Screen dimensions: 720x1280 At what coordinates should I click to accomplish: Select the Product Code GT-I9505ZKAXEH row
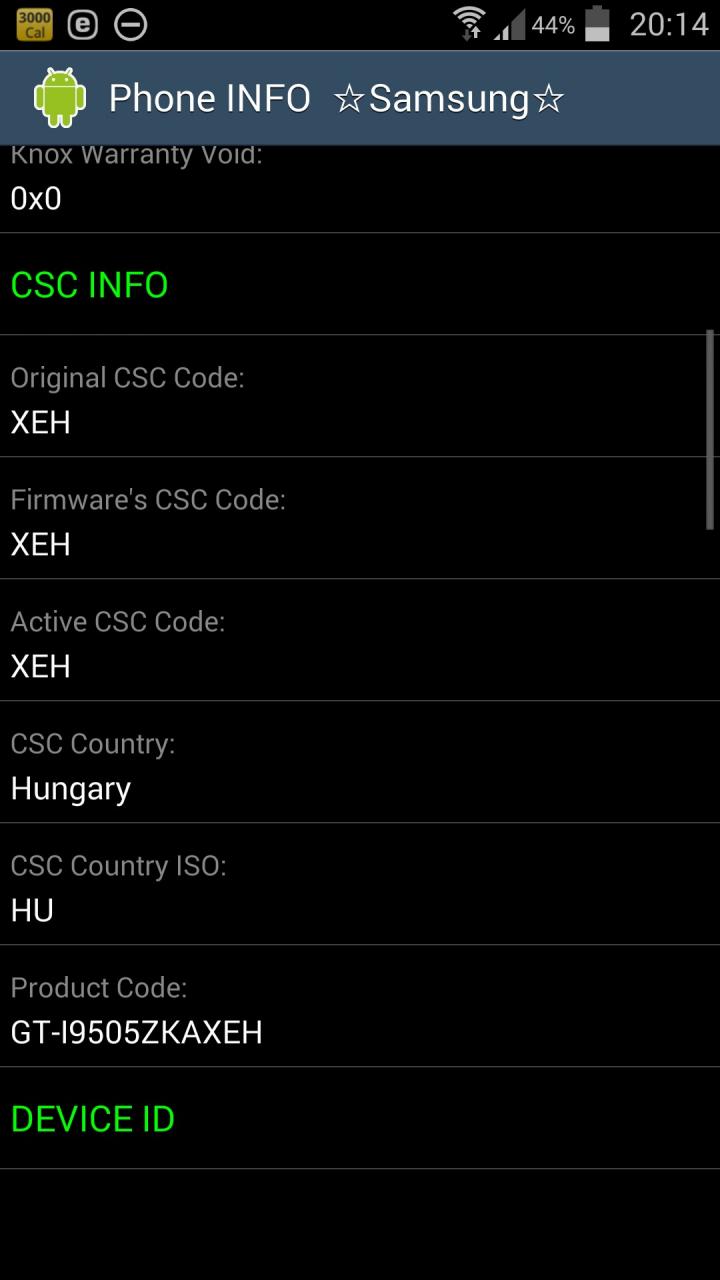tap(360, 1006)
